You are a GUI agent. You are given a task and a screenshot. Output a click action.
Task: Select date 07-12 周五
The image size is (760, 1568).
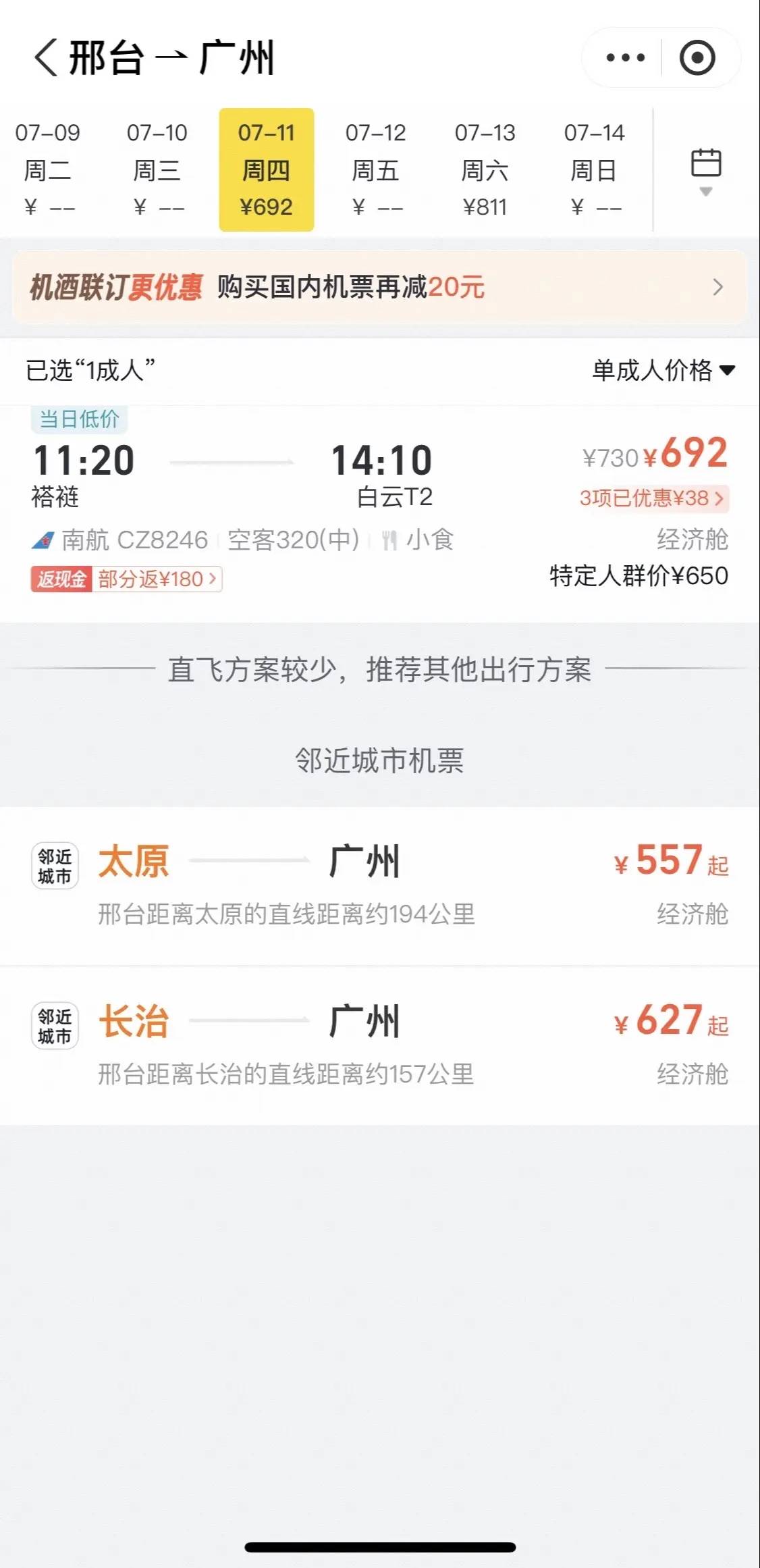(x=376, y=169)
